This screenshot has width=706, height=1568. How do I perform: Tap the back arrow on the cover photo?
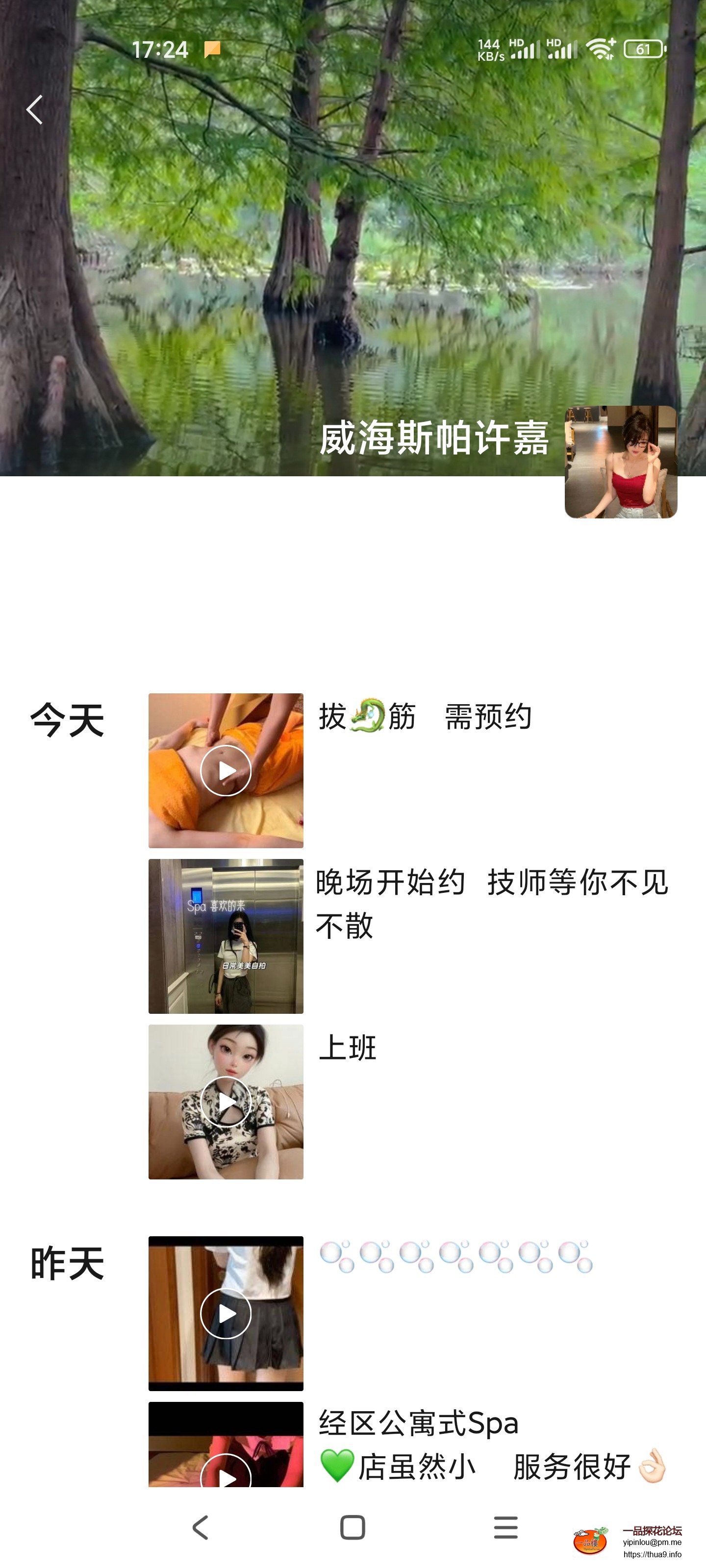click(x=35, y=110)
